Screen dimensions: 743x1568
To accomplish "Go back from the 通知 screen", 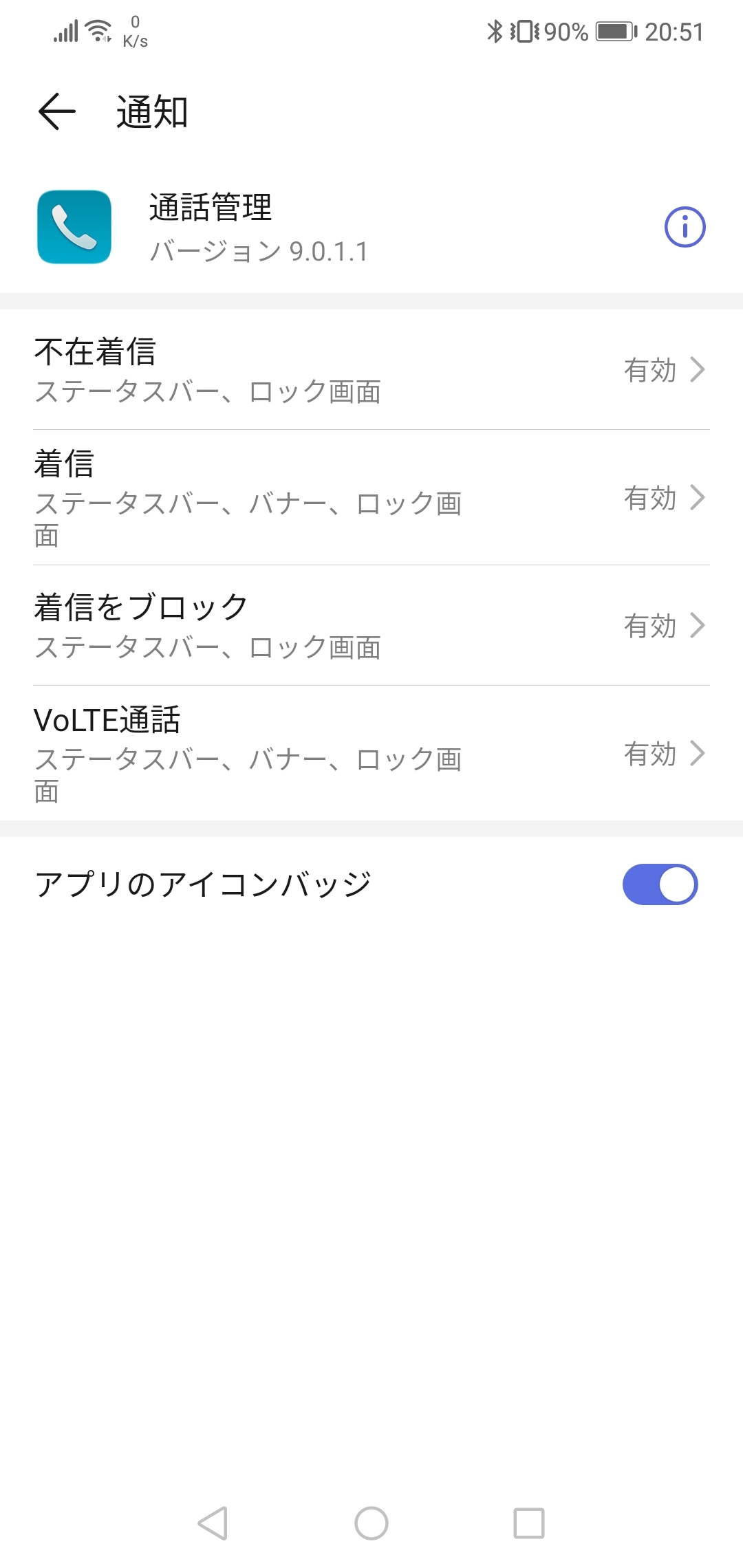I will (57, 111).
